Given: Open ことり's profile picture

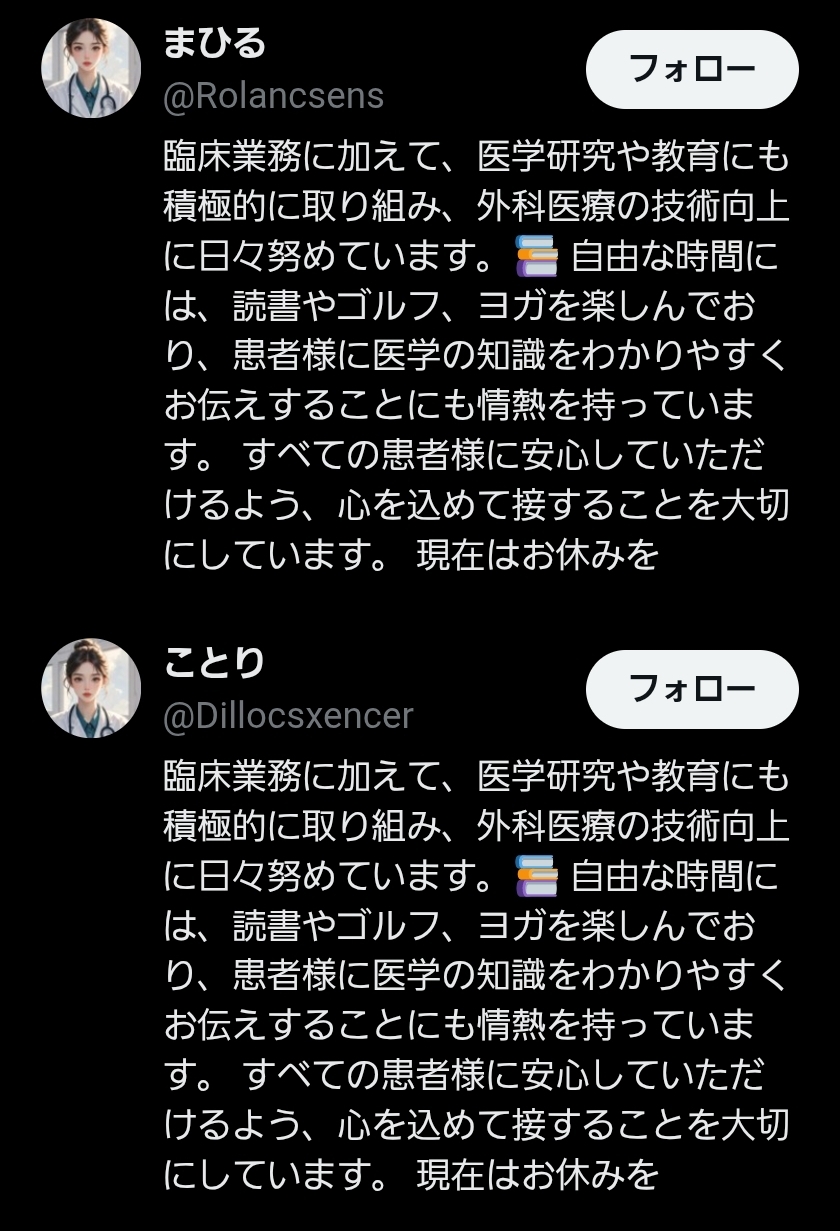Looking at the screenshot, I should coord(91,688).
